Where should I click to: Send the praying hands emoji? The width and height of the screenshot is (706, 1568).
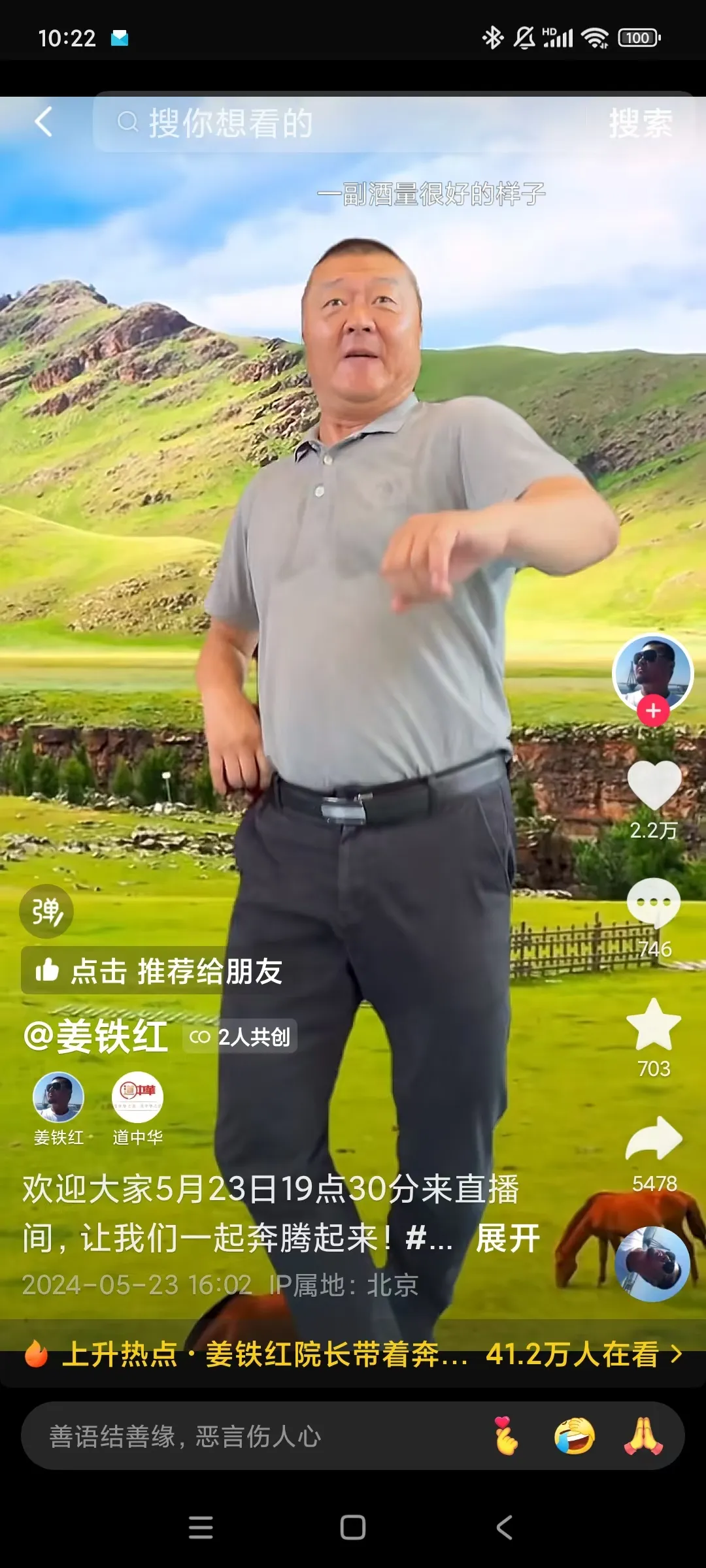[x=643, y=1436]
